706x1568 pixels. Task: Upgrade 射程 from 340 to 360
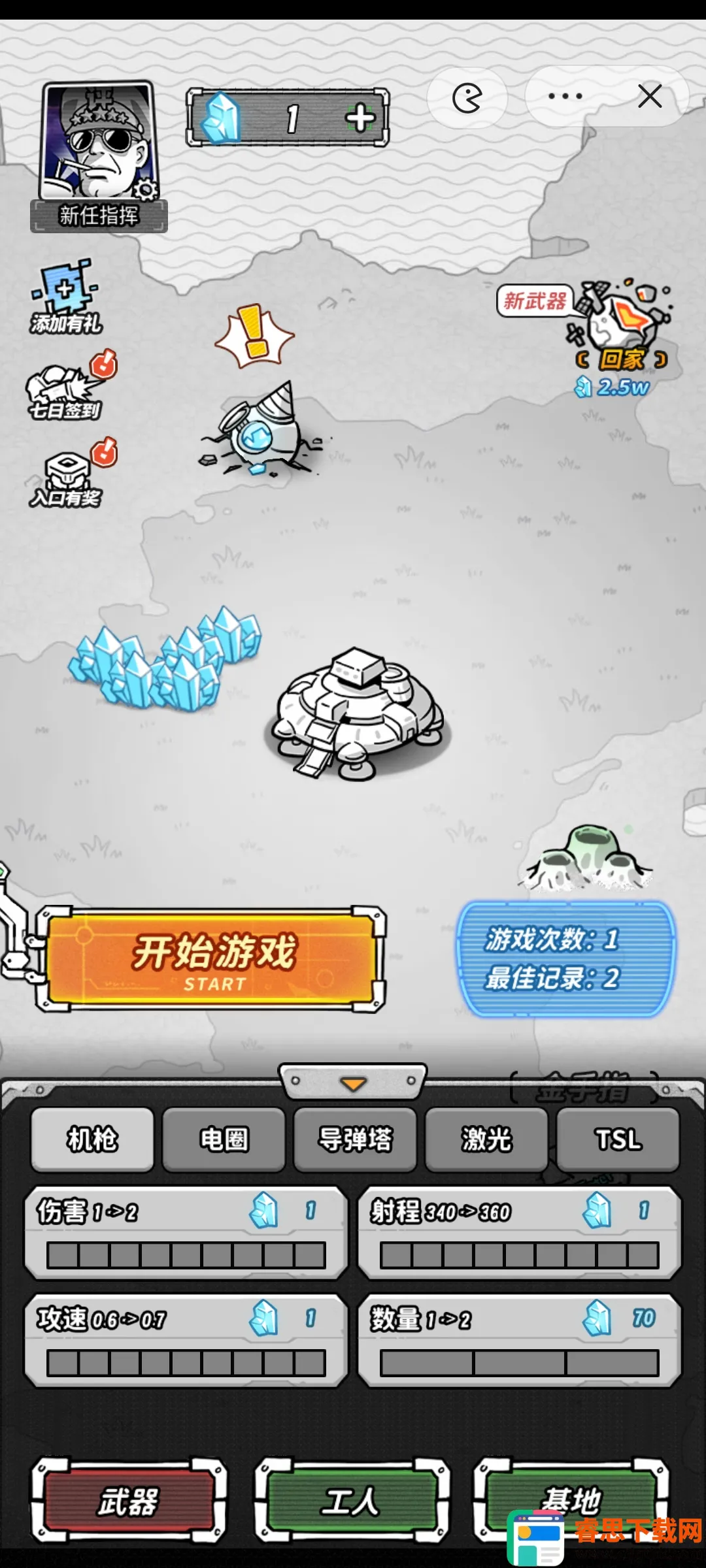[520, 1232]
